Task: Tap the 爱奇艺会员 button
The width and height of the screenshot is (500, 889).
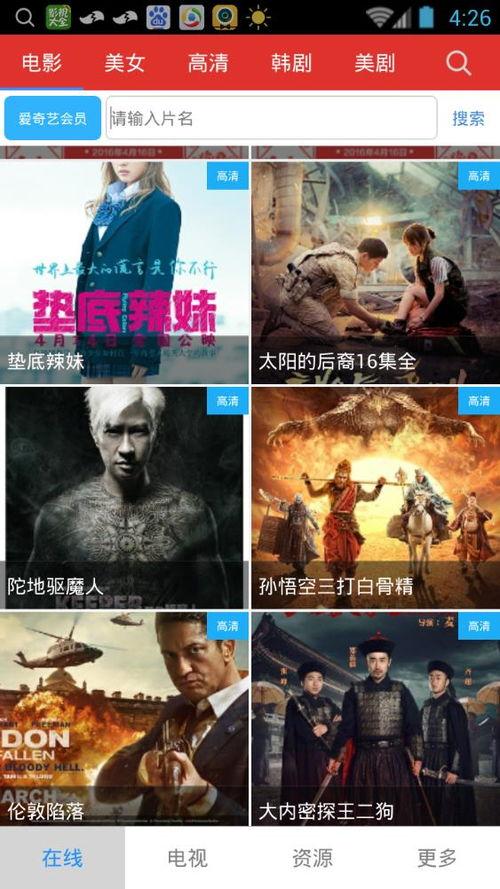Action: (x=53, y=118)
